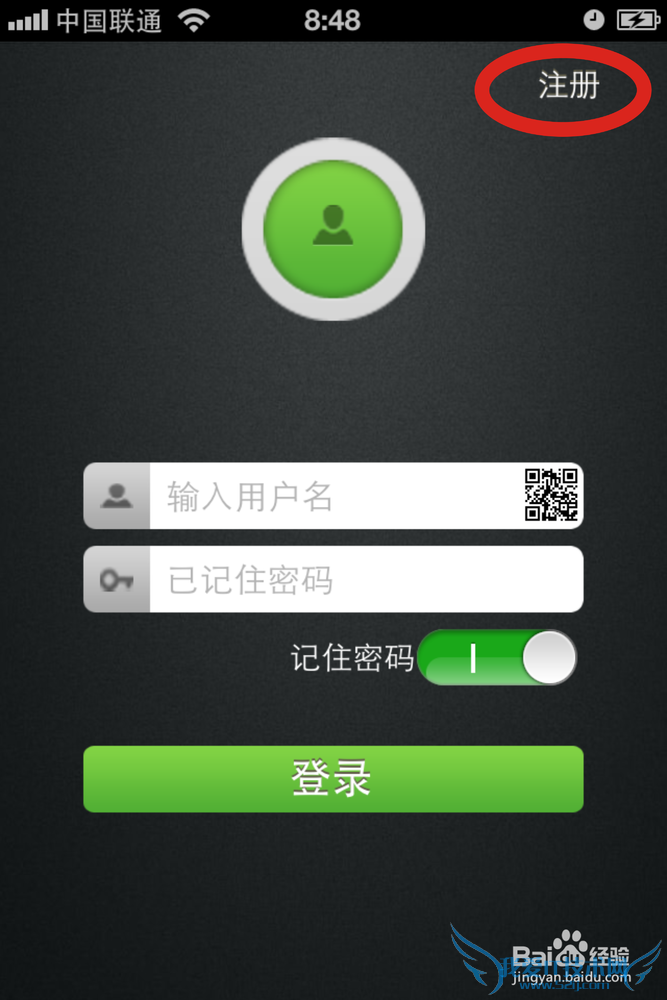667x1000 pixels.
Task: Tap the 输入用户名 username field
Action: [335, 496]
